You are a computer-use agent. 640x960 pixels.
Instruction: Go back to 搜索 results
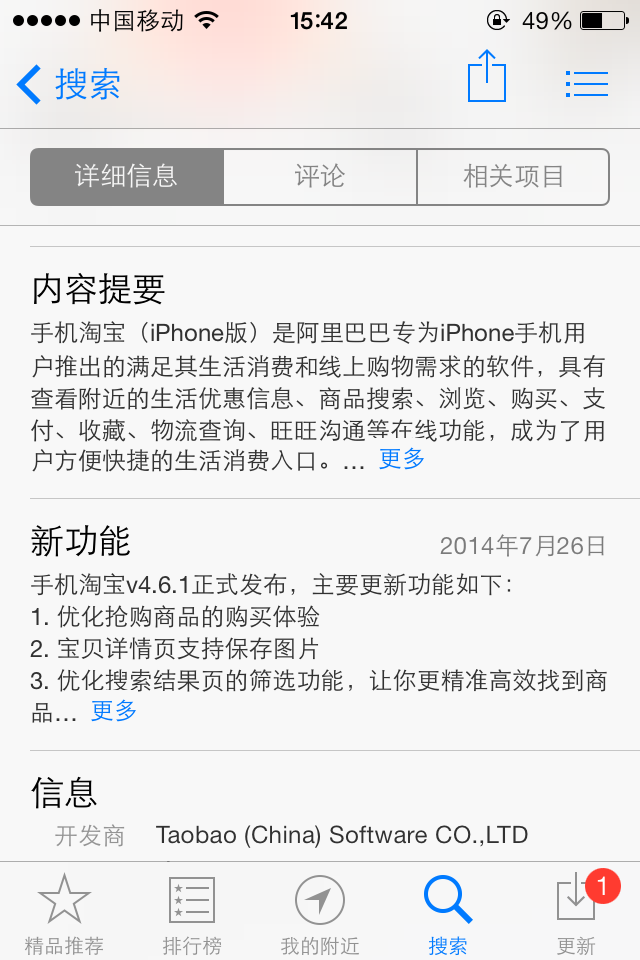click(x=70, y=84)
